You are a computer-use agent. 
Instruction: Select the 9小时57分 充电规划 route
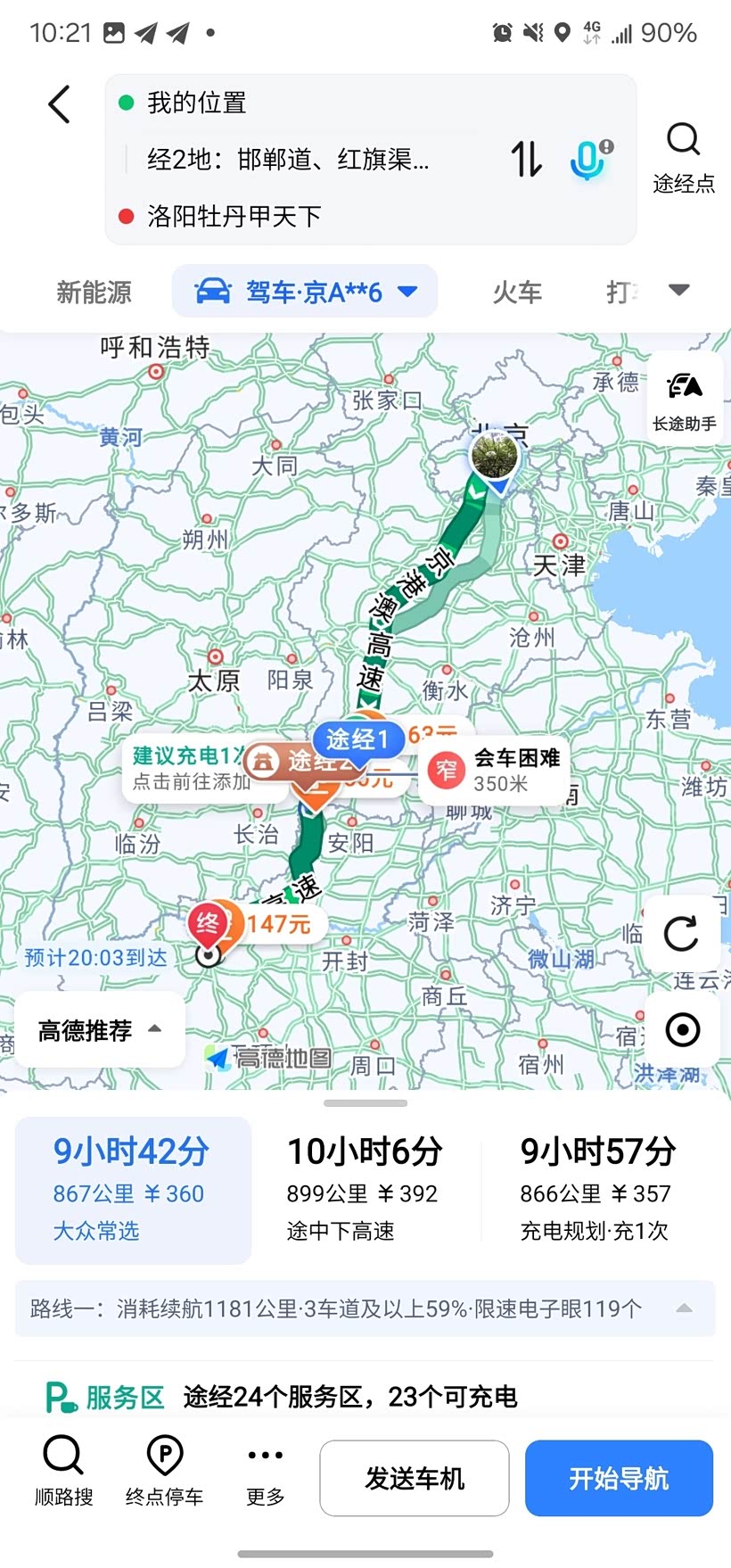597,1190
